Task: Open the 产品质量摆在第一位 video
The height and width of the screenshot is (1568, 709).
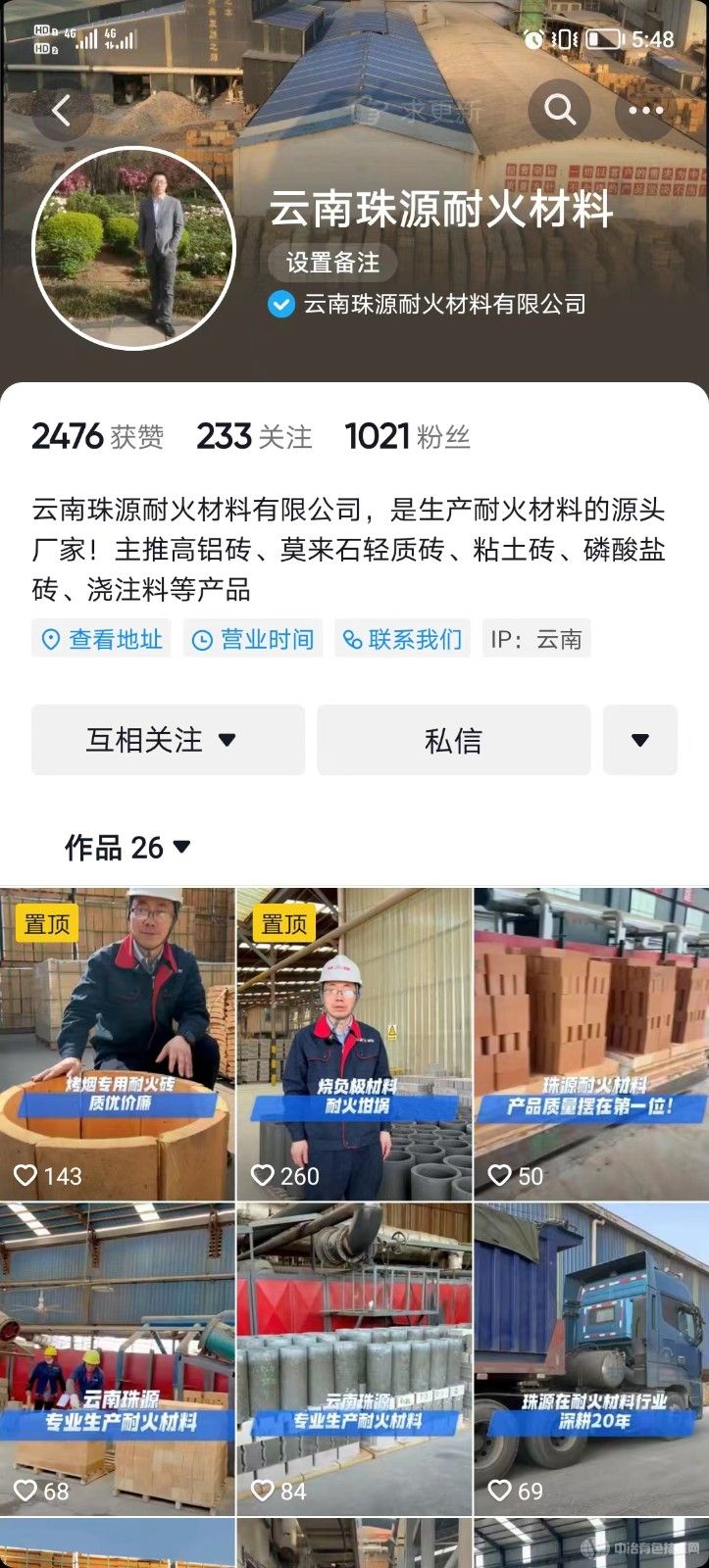Action: click(x=591, y=1044)
